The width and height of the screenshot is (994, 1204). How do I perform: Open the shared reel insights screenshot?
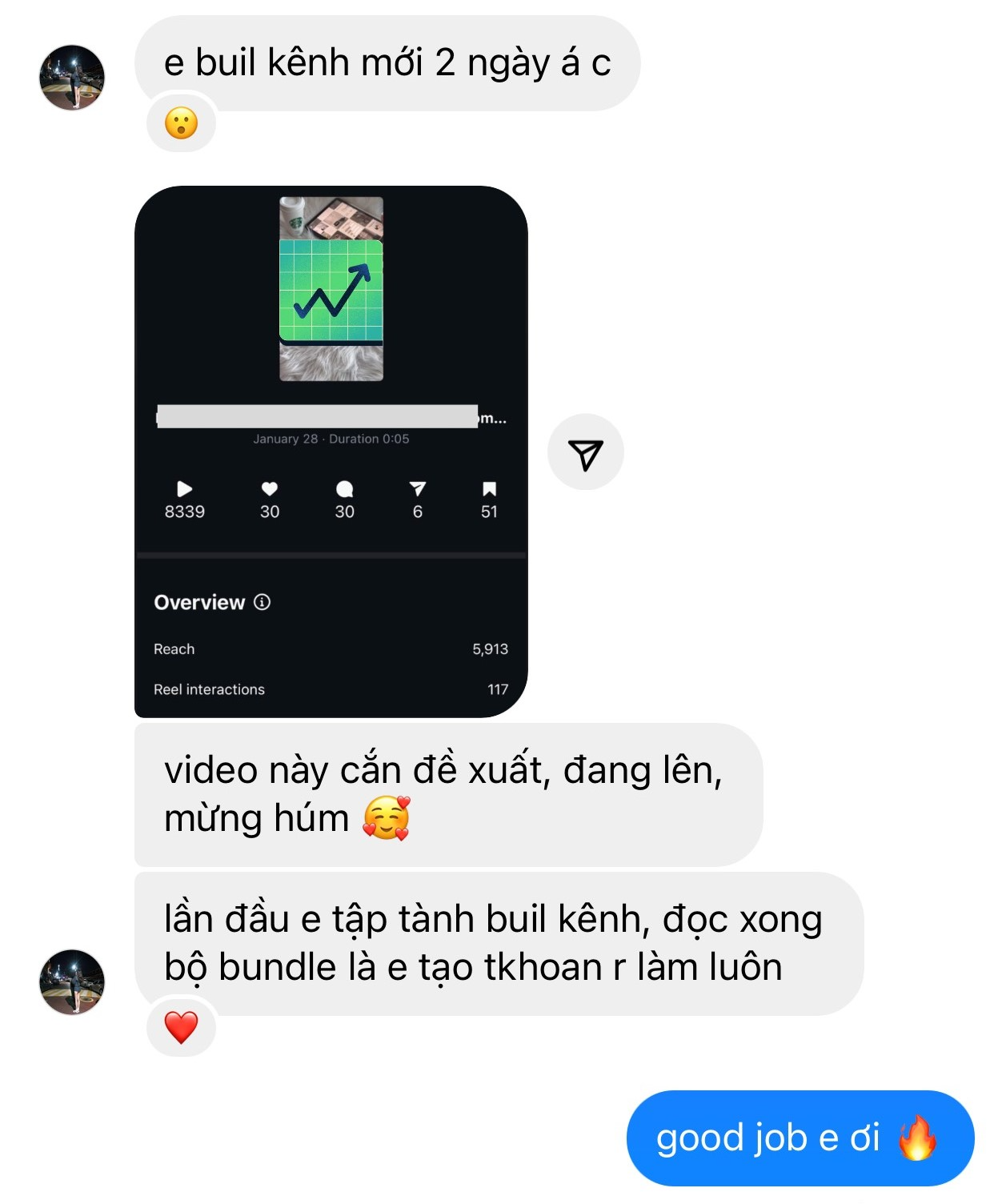click(x=331, y=451)
